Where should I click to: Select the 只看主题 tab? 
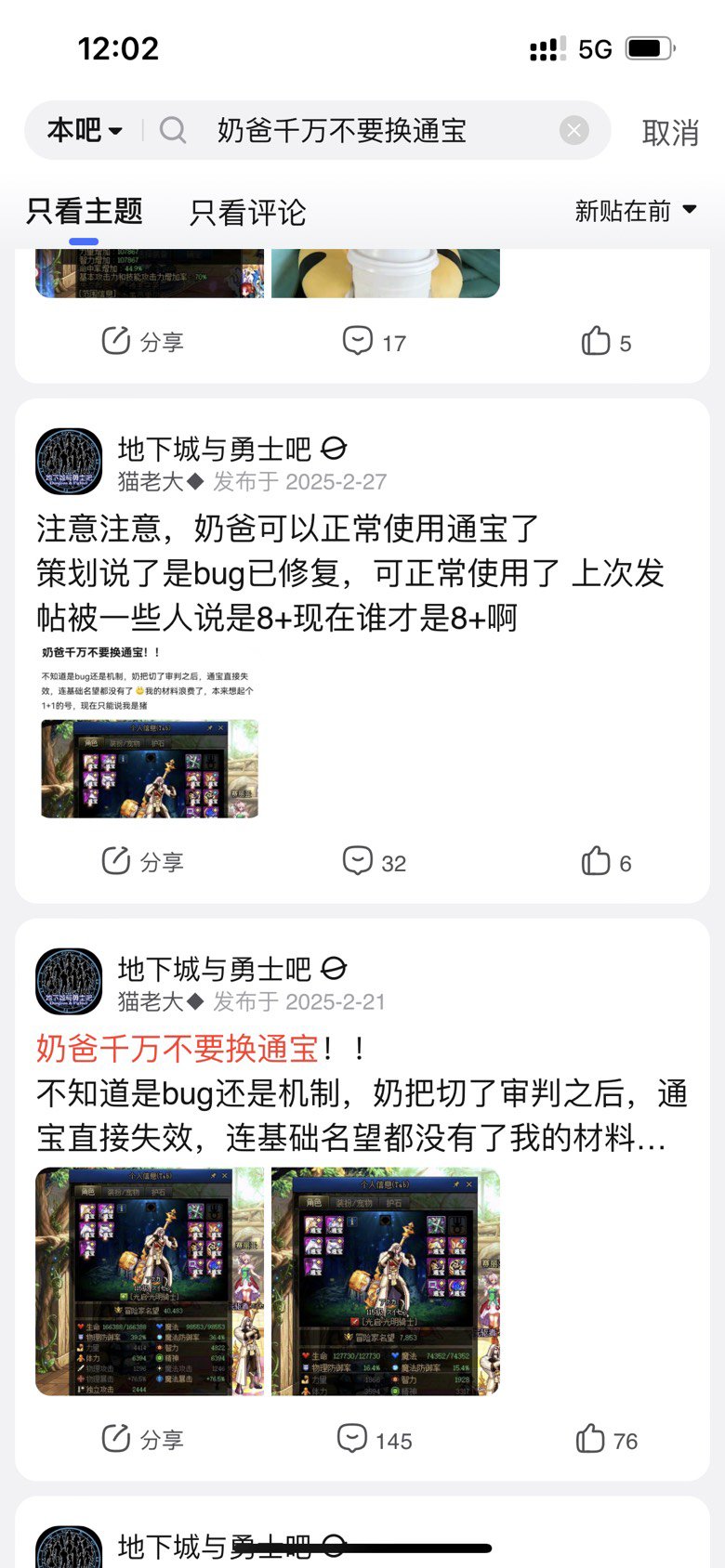(85, 212)
